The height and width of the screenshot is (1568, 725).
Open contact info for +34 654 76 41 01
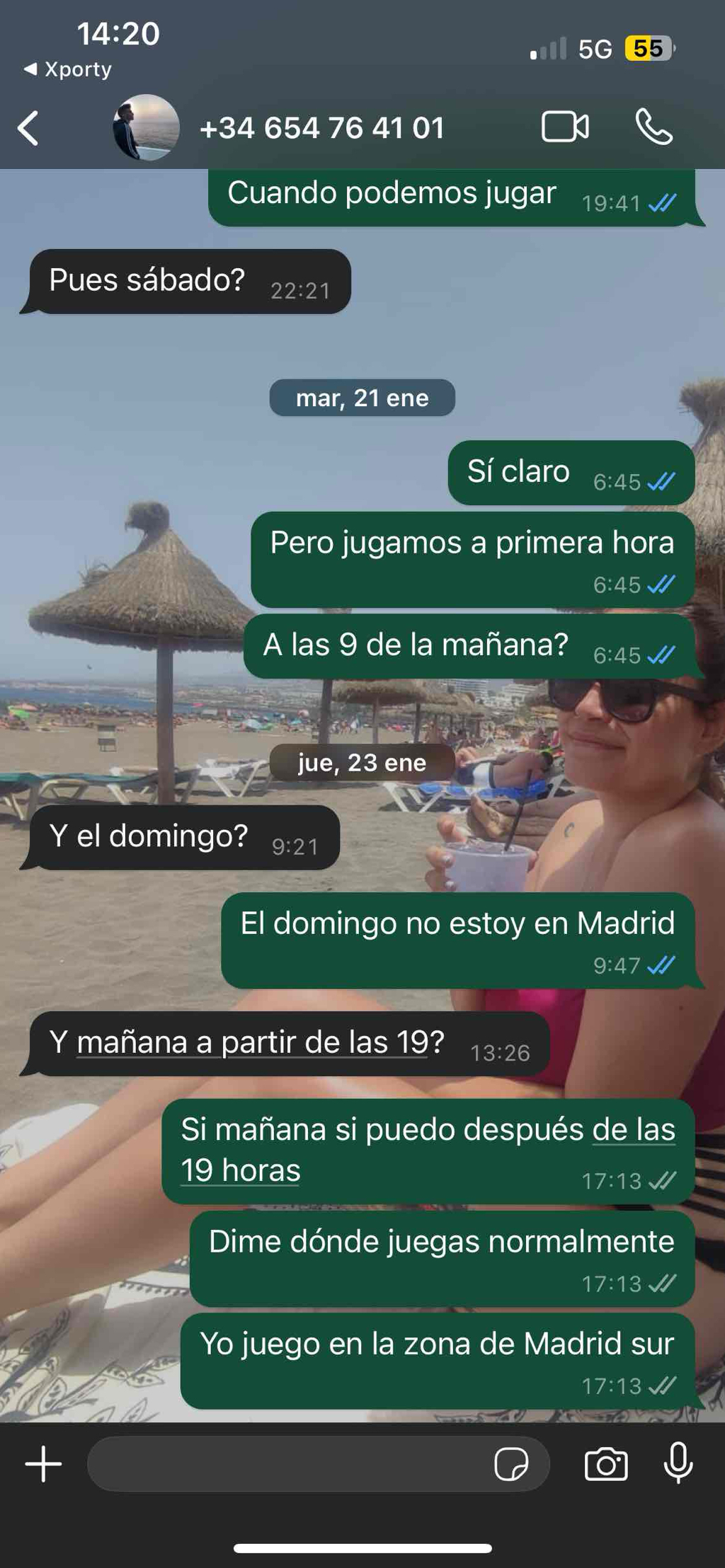coord(322,128)
